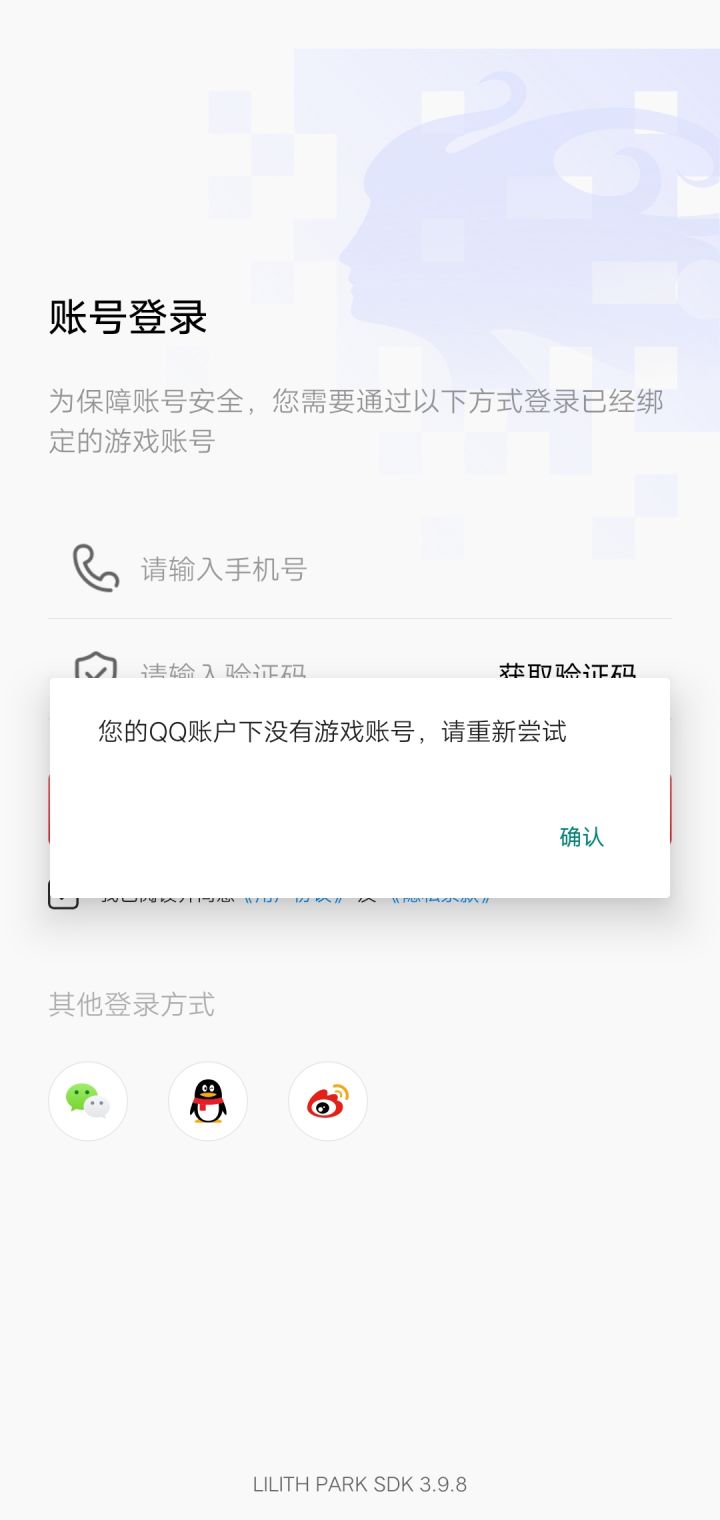Click the phone handset icon beside the number field
Viewport: 720px width, 1520px height.
click(x=94, y=568)
